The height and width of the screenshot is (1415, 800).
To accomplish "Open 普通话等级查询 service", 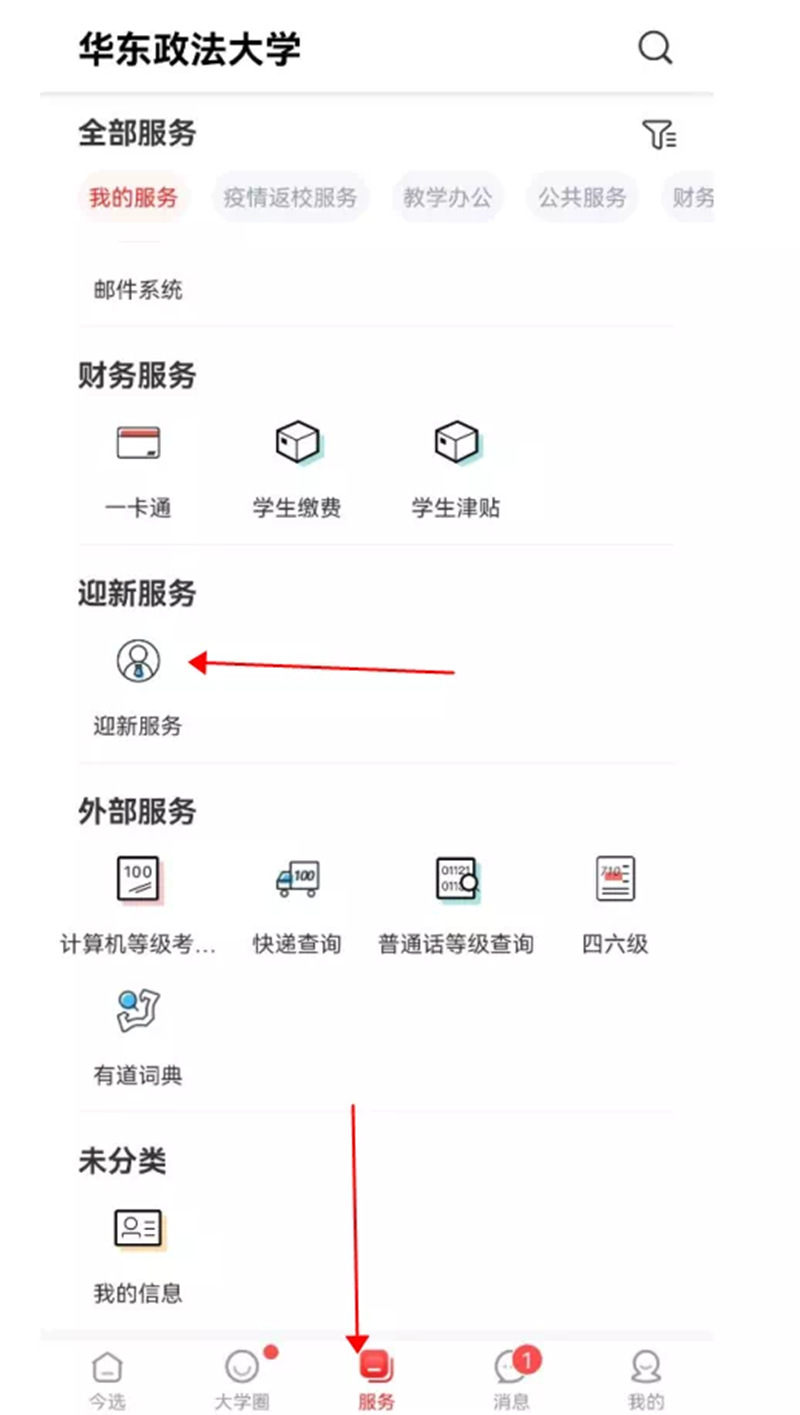I will tap(456, 878).
